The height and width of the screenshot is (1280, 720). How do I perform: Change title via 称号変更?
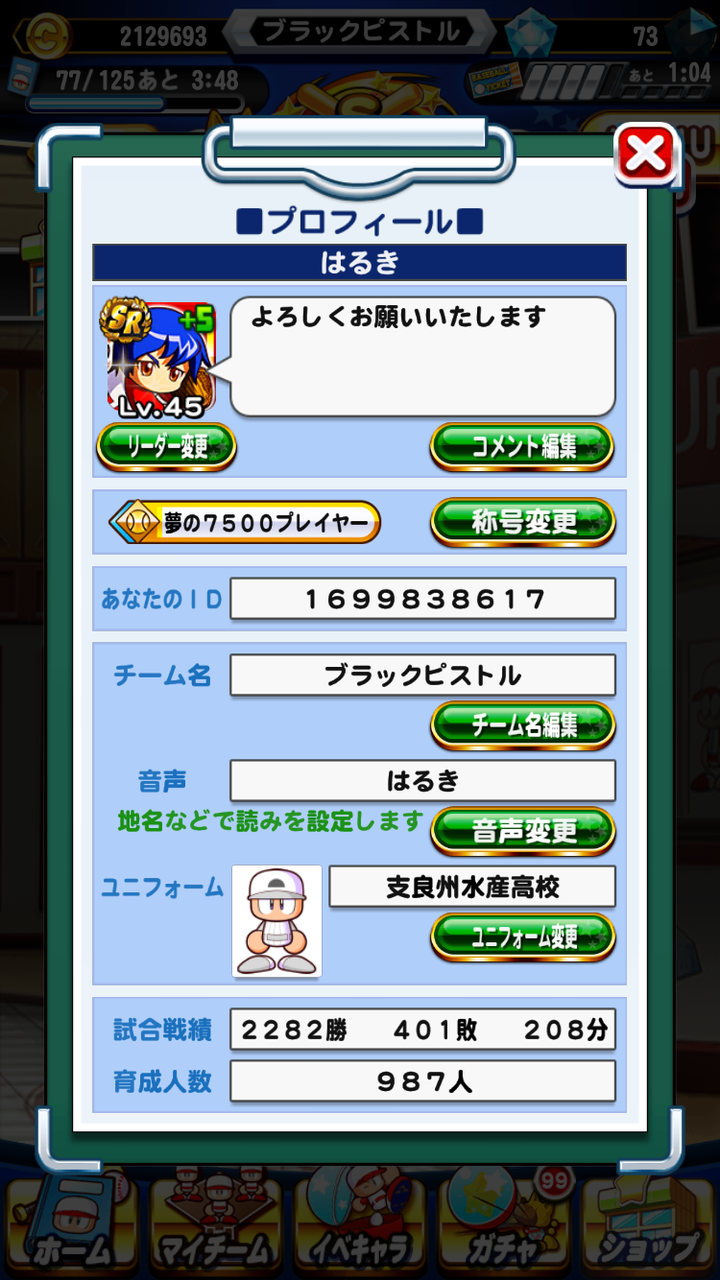coord(522,521)
